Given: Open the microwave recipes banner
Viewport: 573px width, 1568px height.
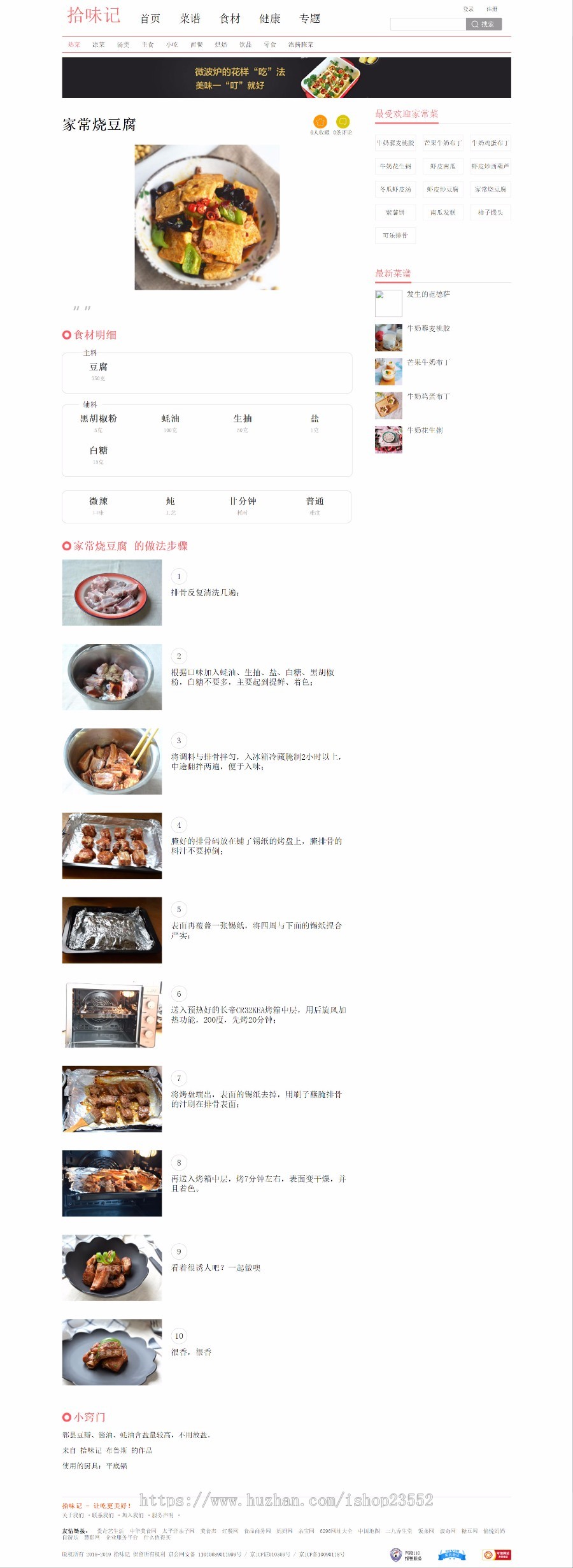Looking at the screenshot, I should (x=286, y=78).
